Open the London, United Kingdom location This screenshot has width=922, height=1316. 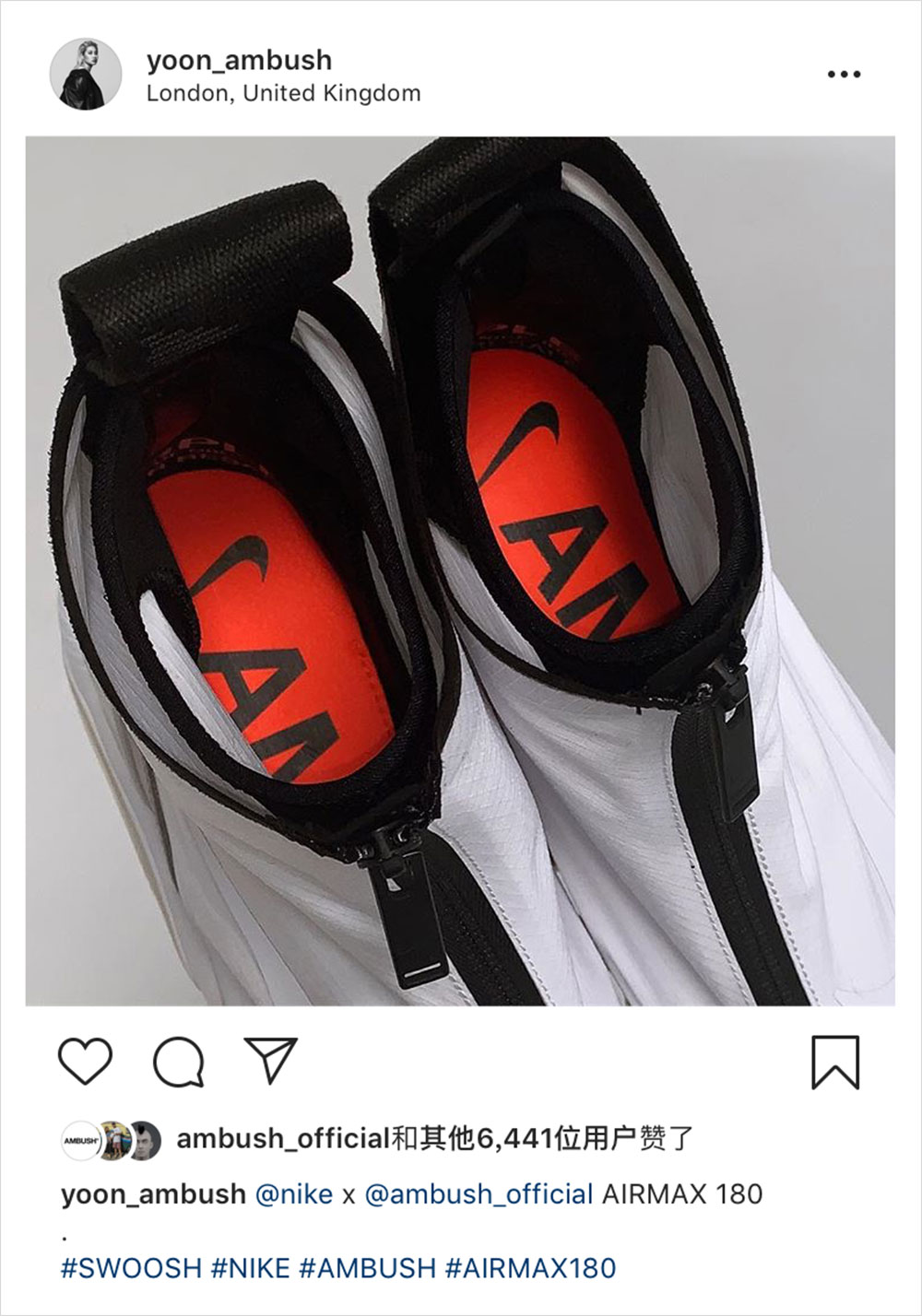[283, 93]
